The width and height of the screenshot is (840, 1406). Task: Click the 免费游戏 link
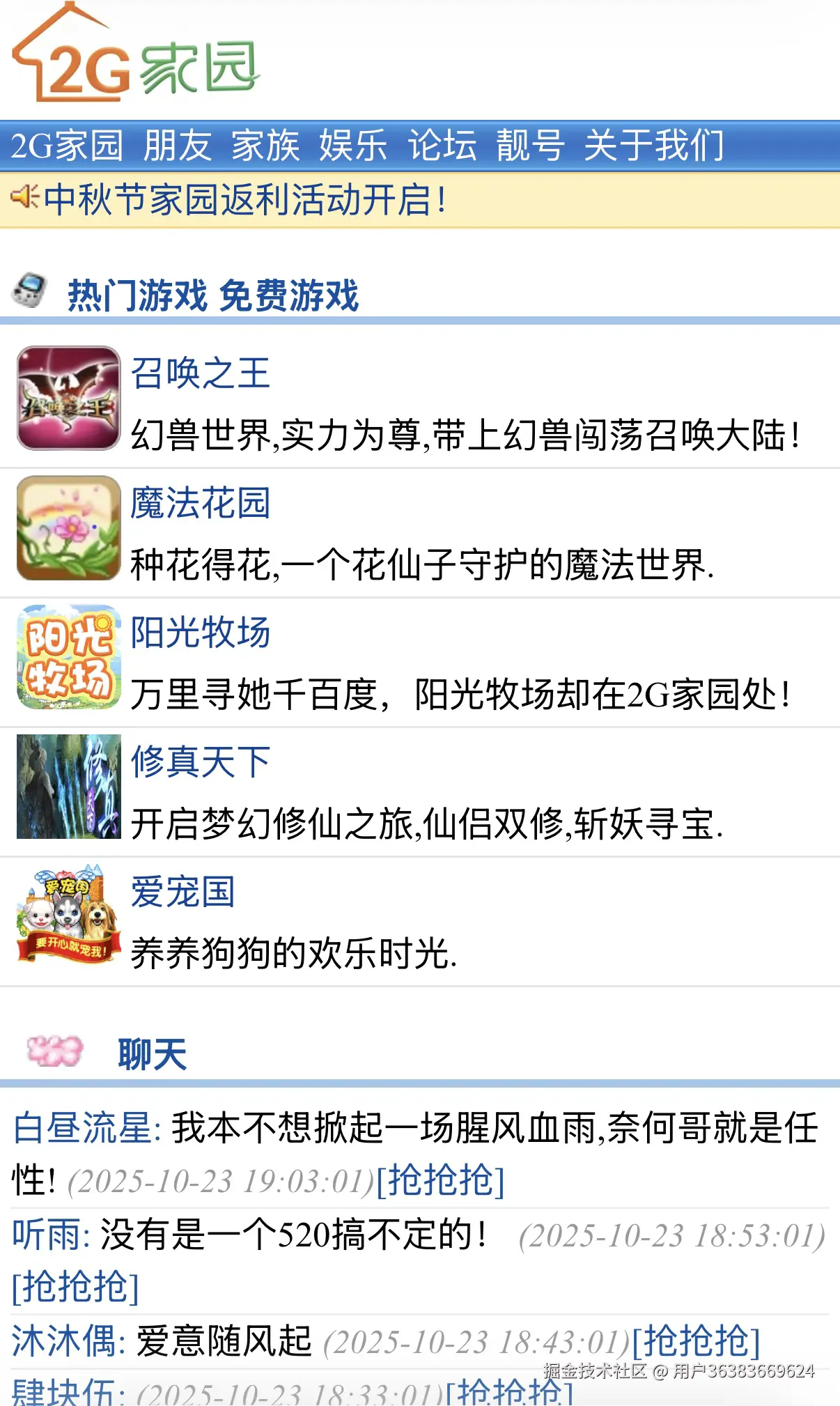(290, 293)
